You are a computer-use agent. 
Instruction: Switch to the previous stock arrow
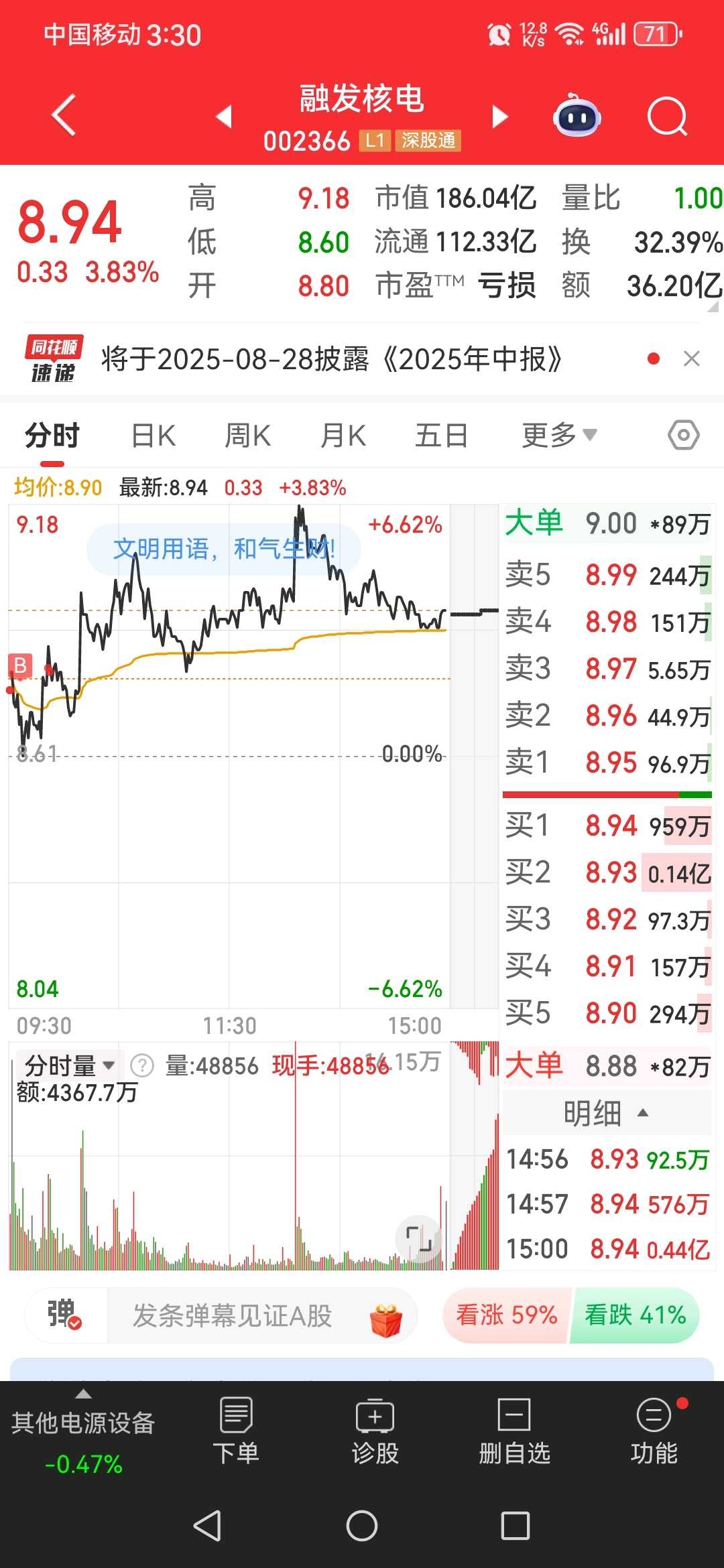pos(224,116)
